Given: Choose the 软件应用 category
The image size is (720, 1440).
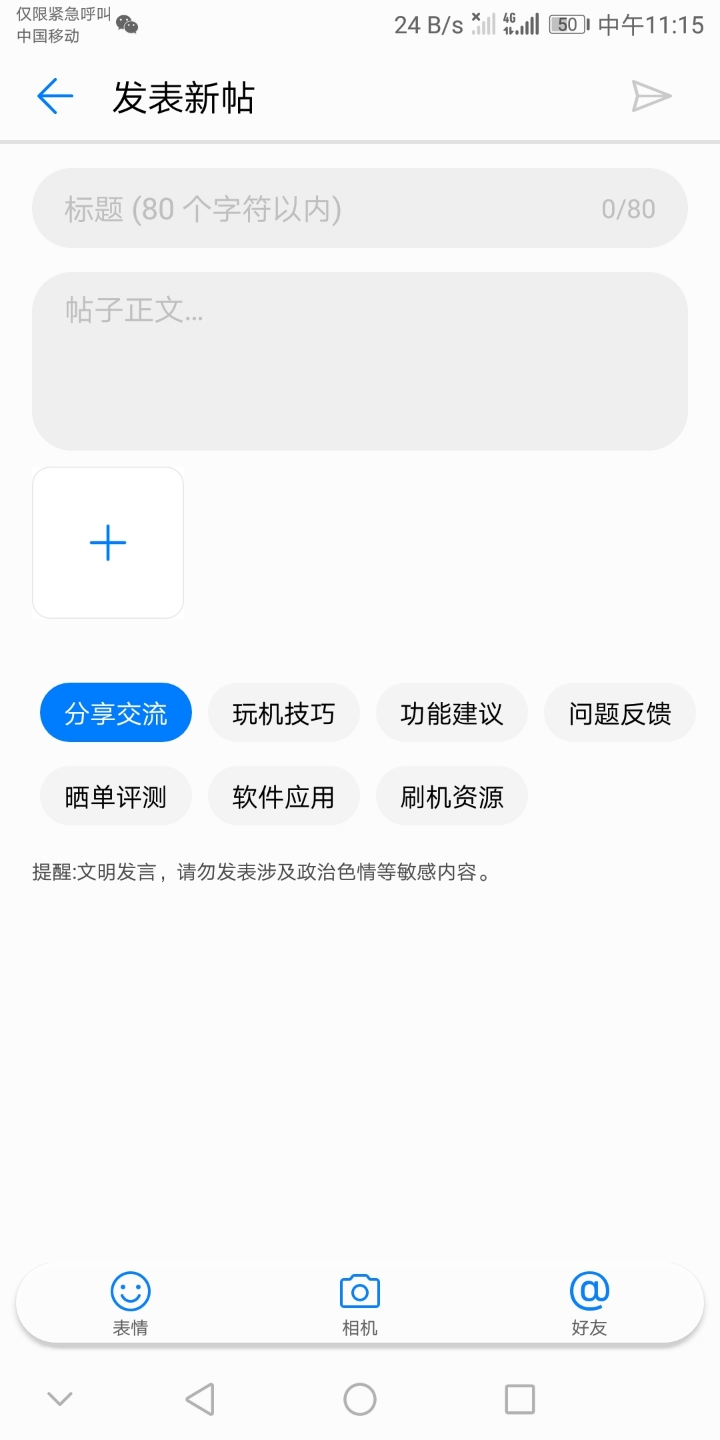Looking at the screenshot, I should [283, 795].
